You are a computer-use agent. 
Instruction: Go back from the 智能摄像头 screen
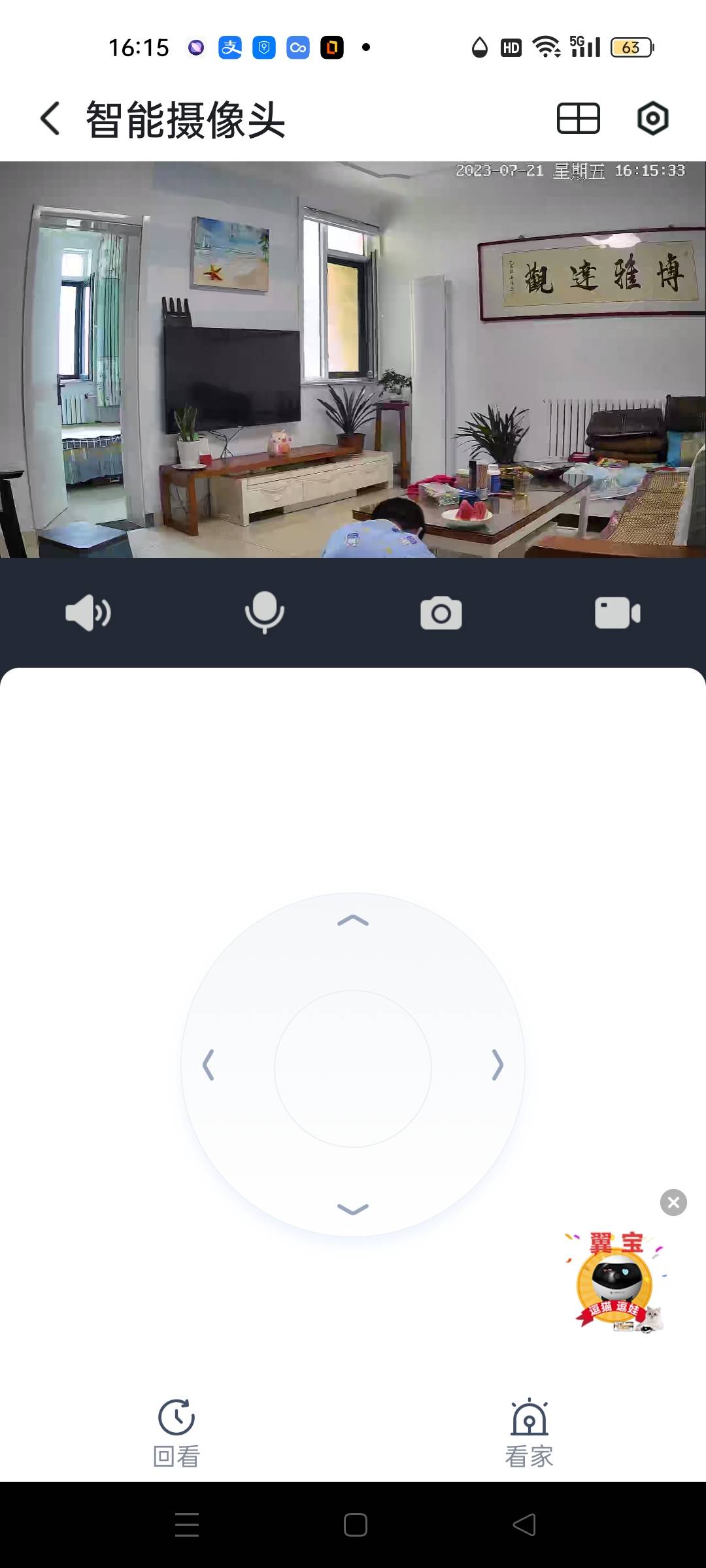(x=50, y=119)
